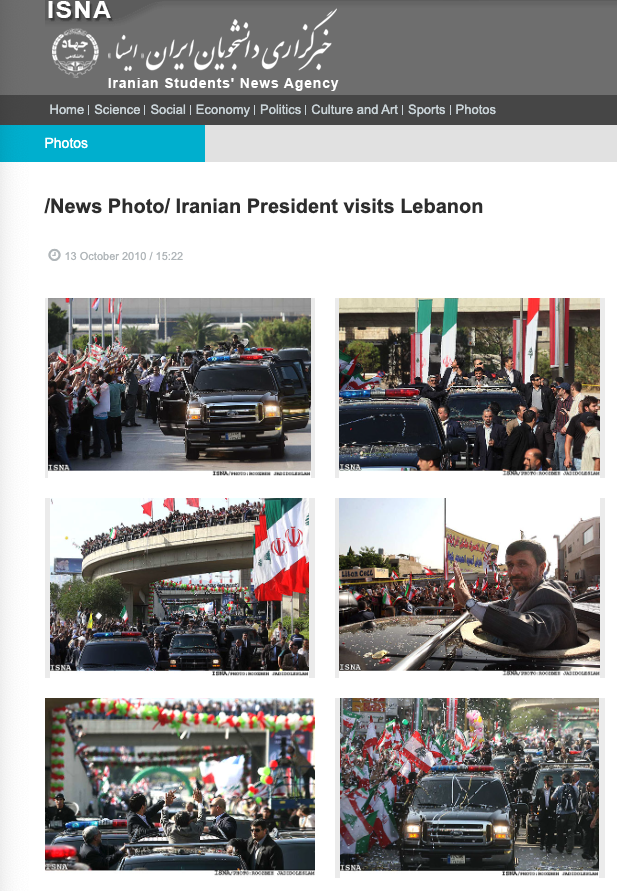Open the Sports section
The height and width of the screenshot is (891, 617).
pyautogui.click(x=426, y=110)
